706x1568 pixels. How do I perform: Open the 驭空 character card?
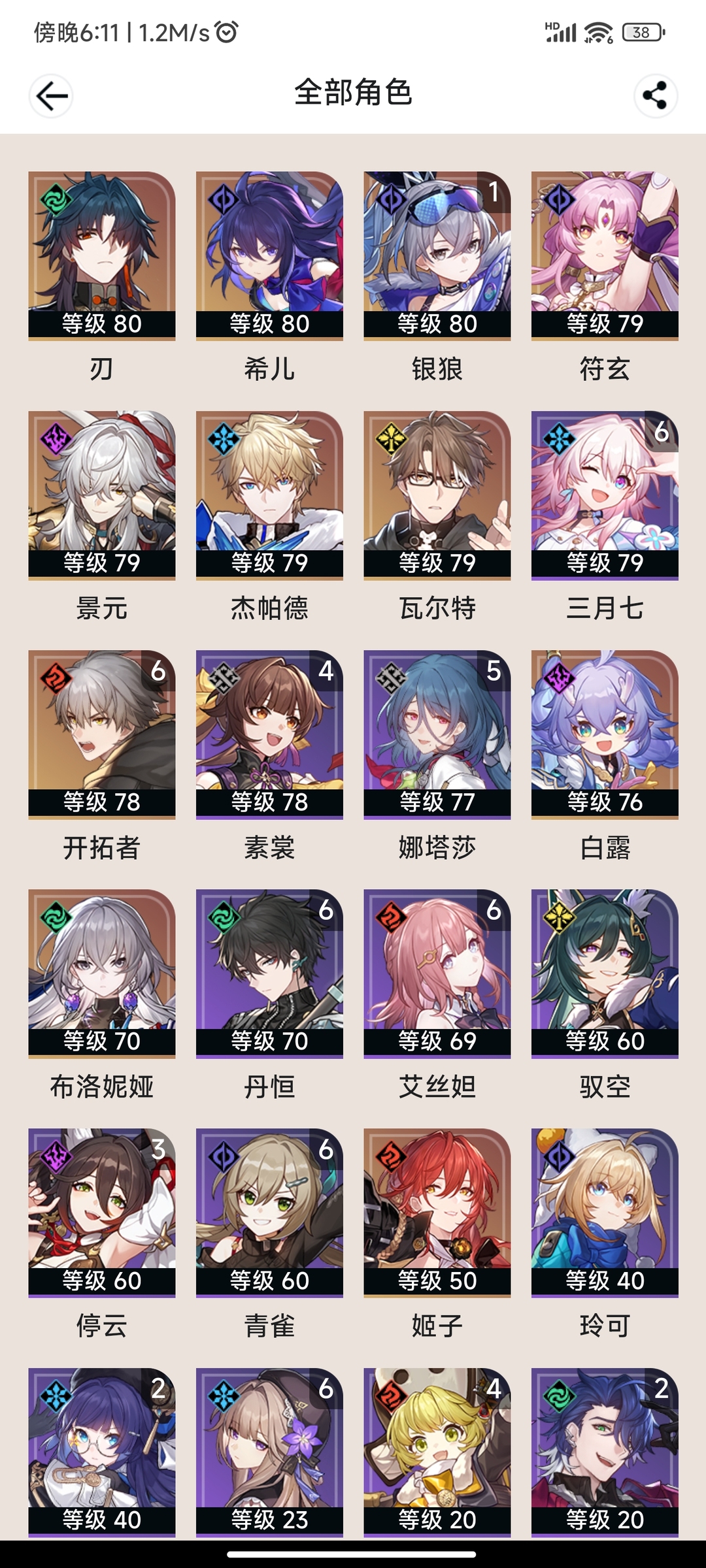click(x=605, y=973)
